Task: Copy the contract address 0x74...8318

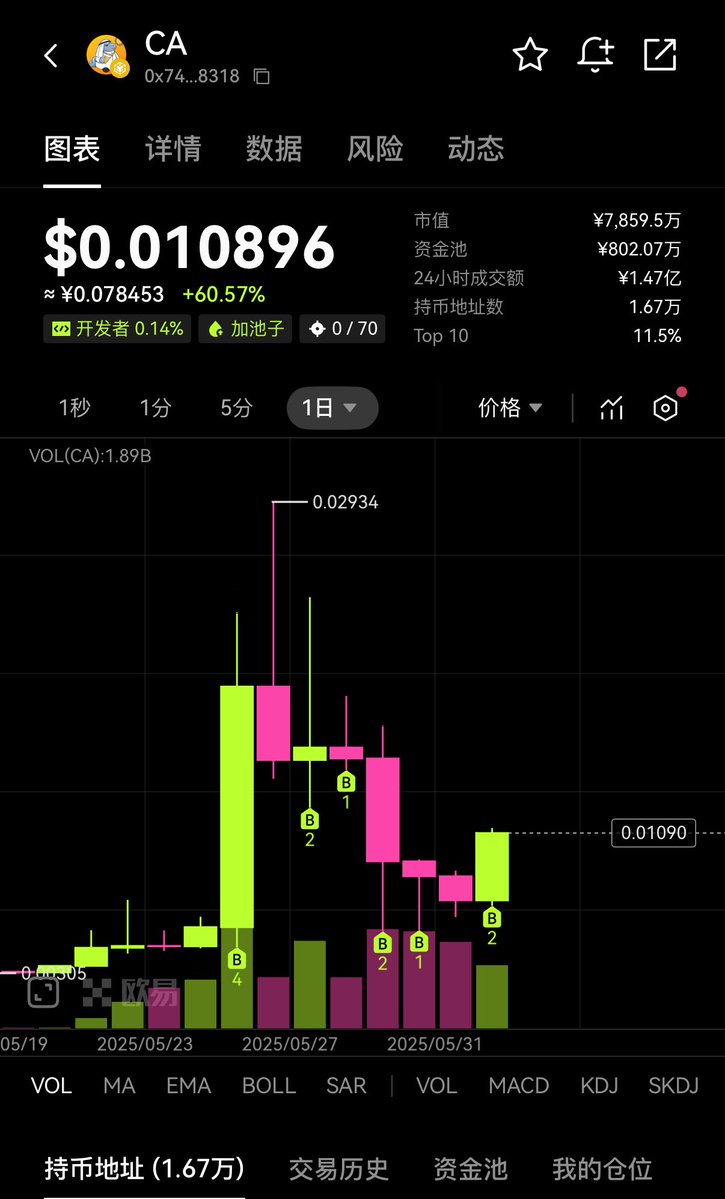Action: click(x=262, y=76)
